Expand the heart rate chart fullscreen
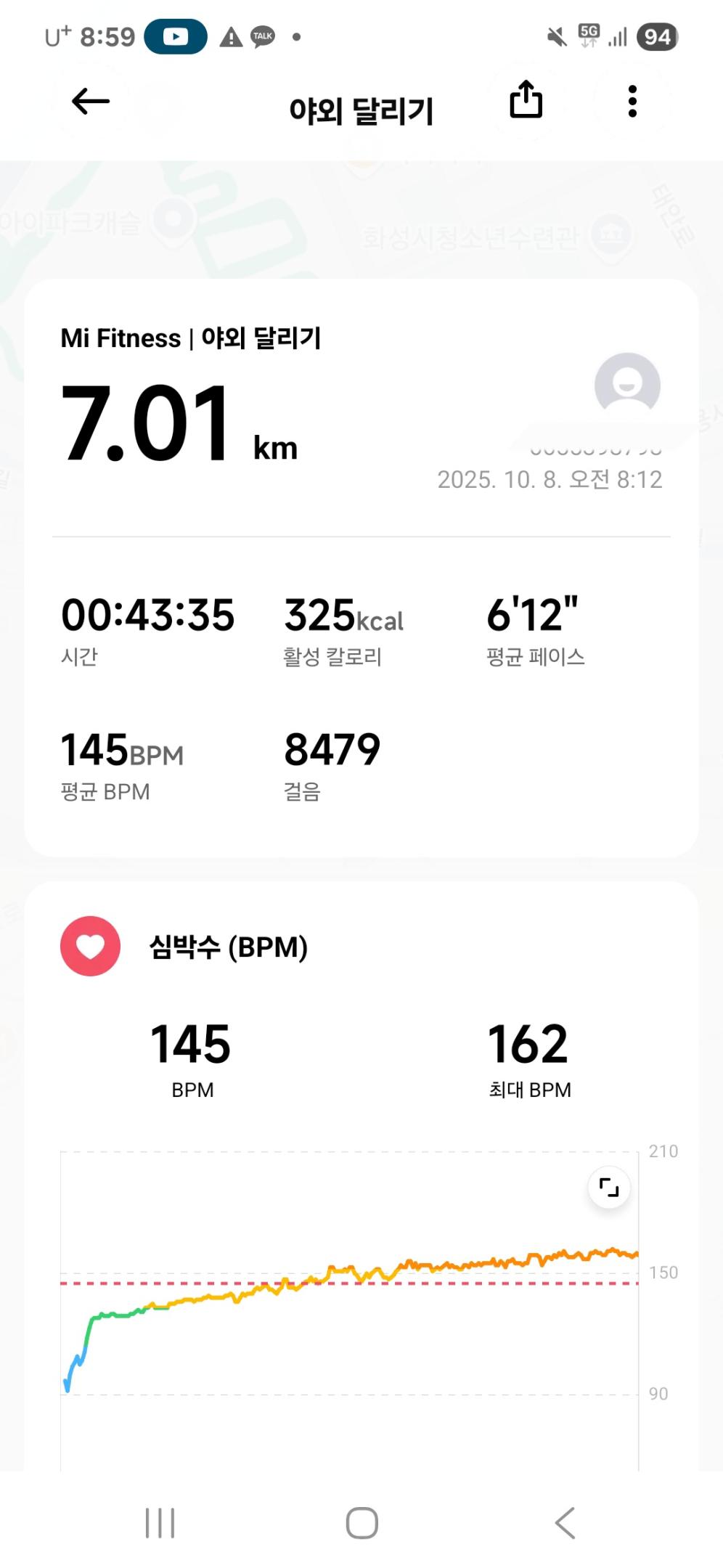 tap(608, 1188)
